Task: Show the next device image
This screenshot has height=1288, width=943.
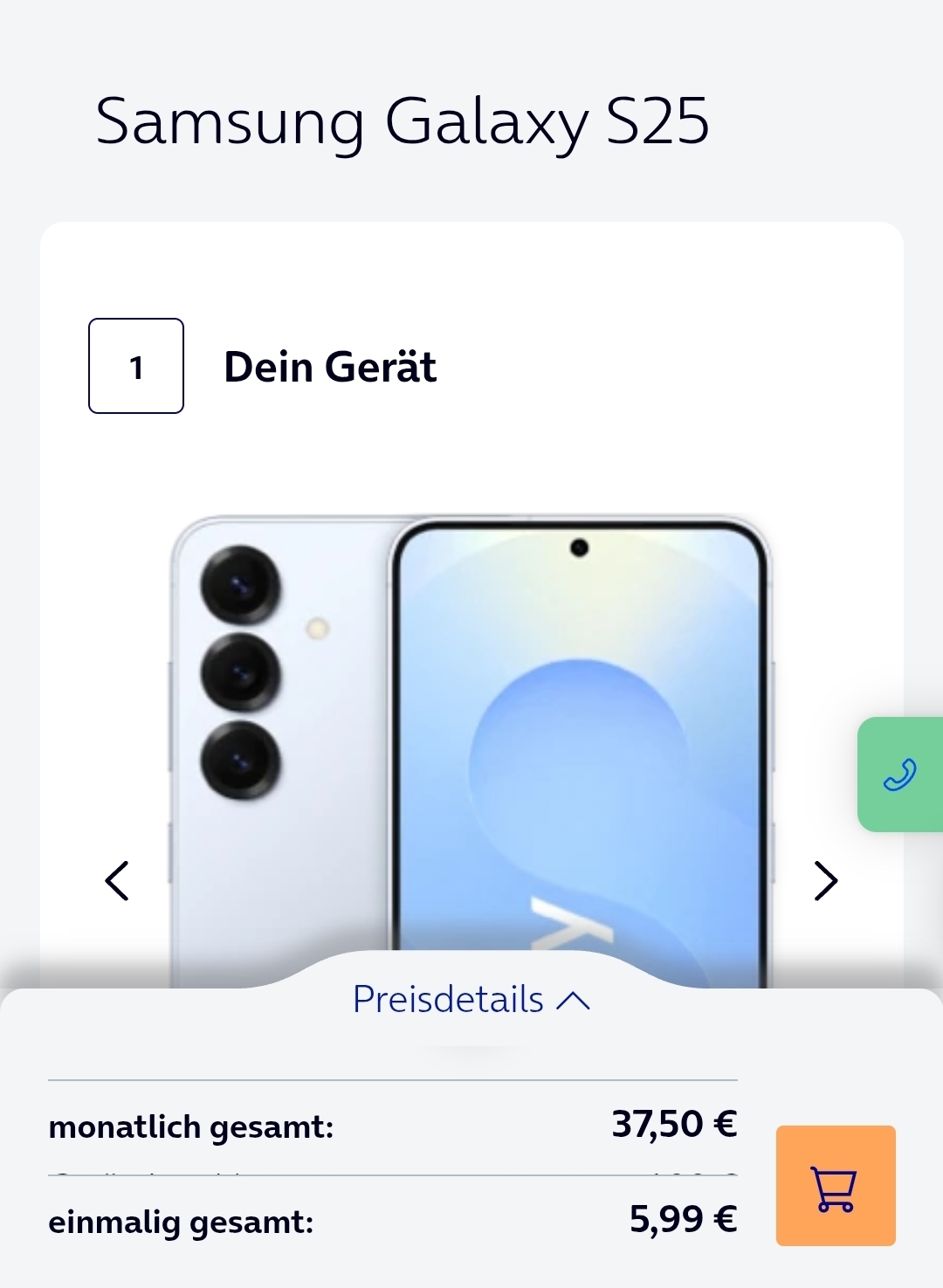Action: click(x=825, y=880)
